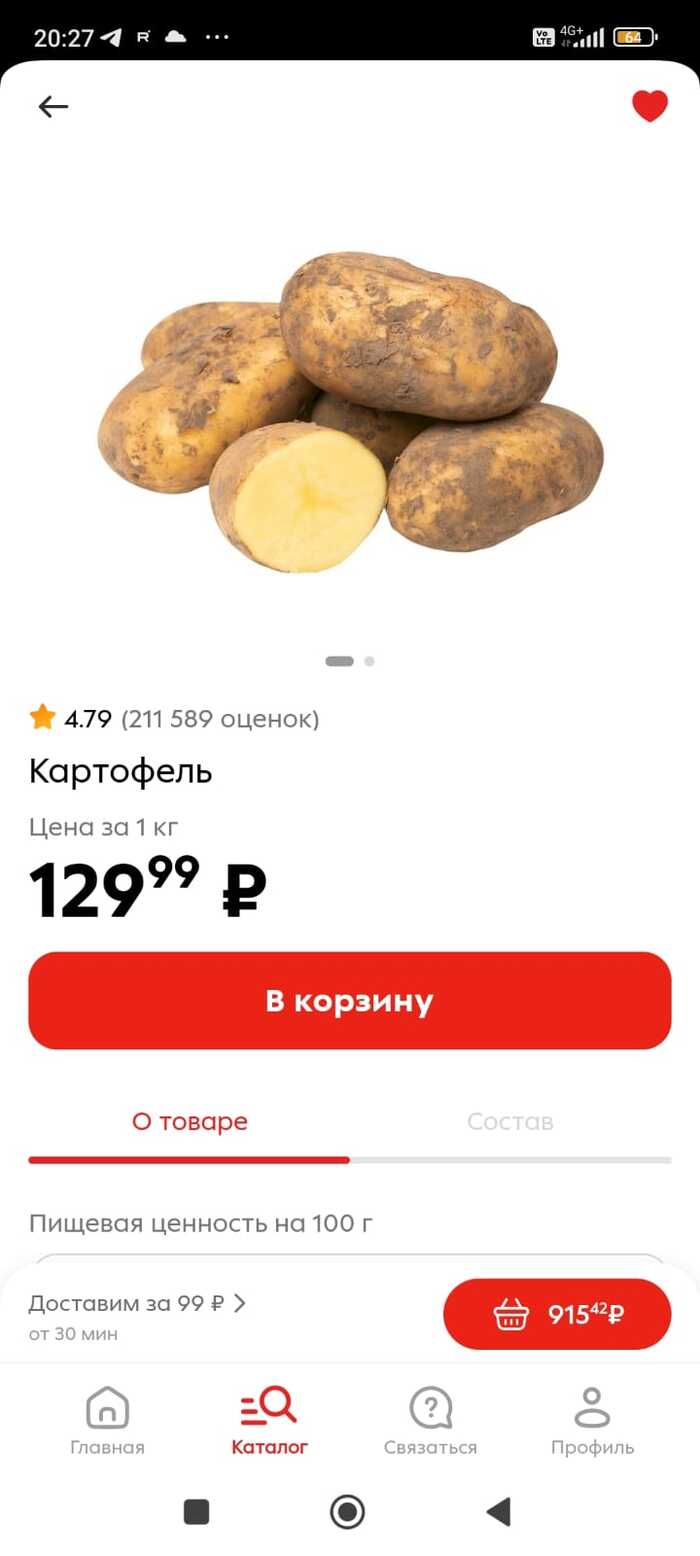Tap the system back triangle
The image size is (700, 1556).
[x=498, y=1511]
